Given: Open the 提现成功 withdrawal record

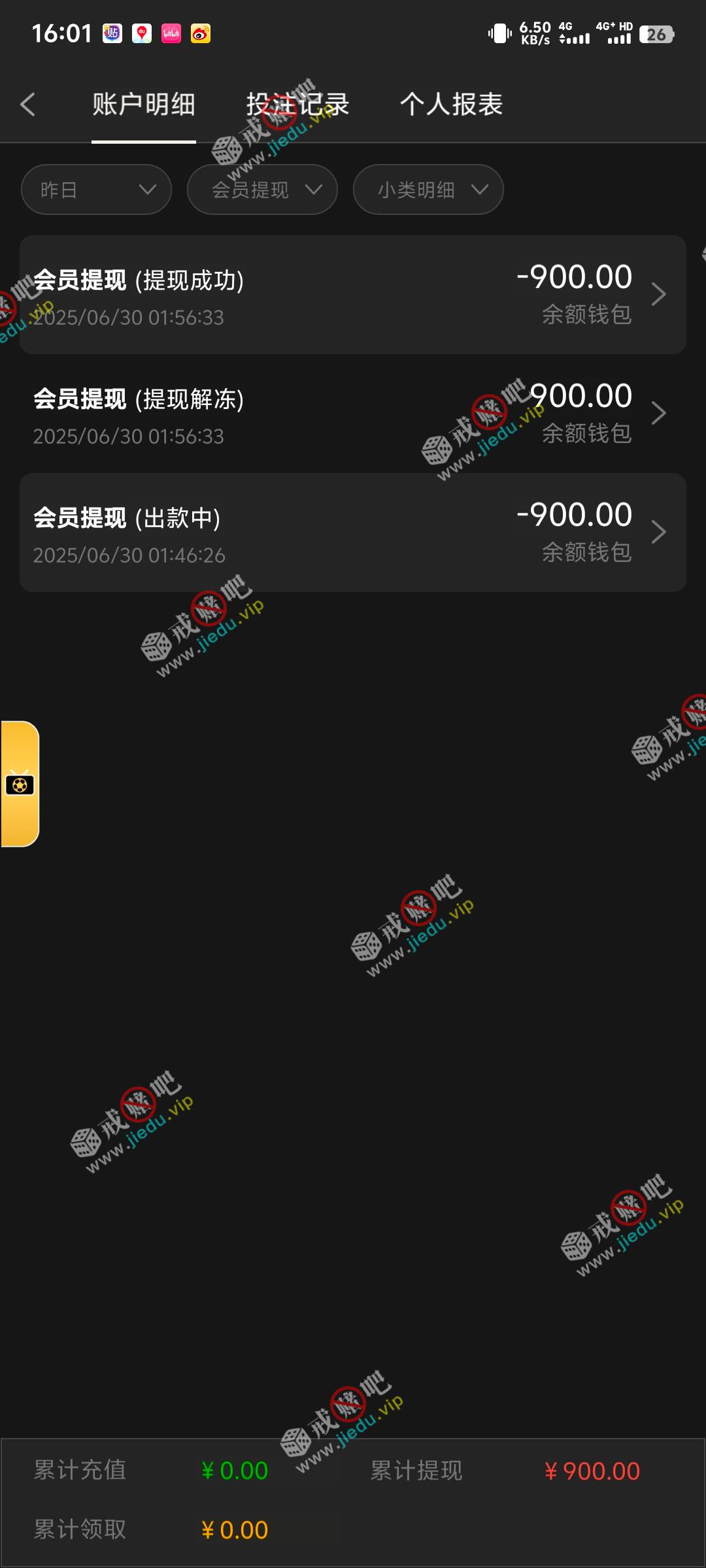Looking at the screenshot, I should [353, 295].
